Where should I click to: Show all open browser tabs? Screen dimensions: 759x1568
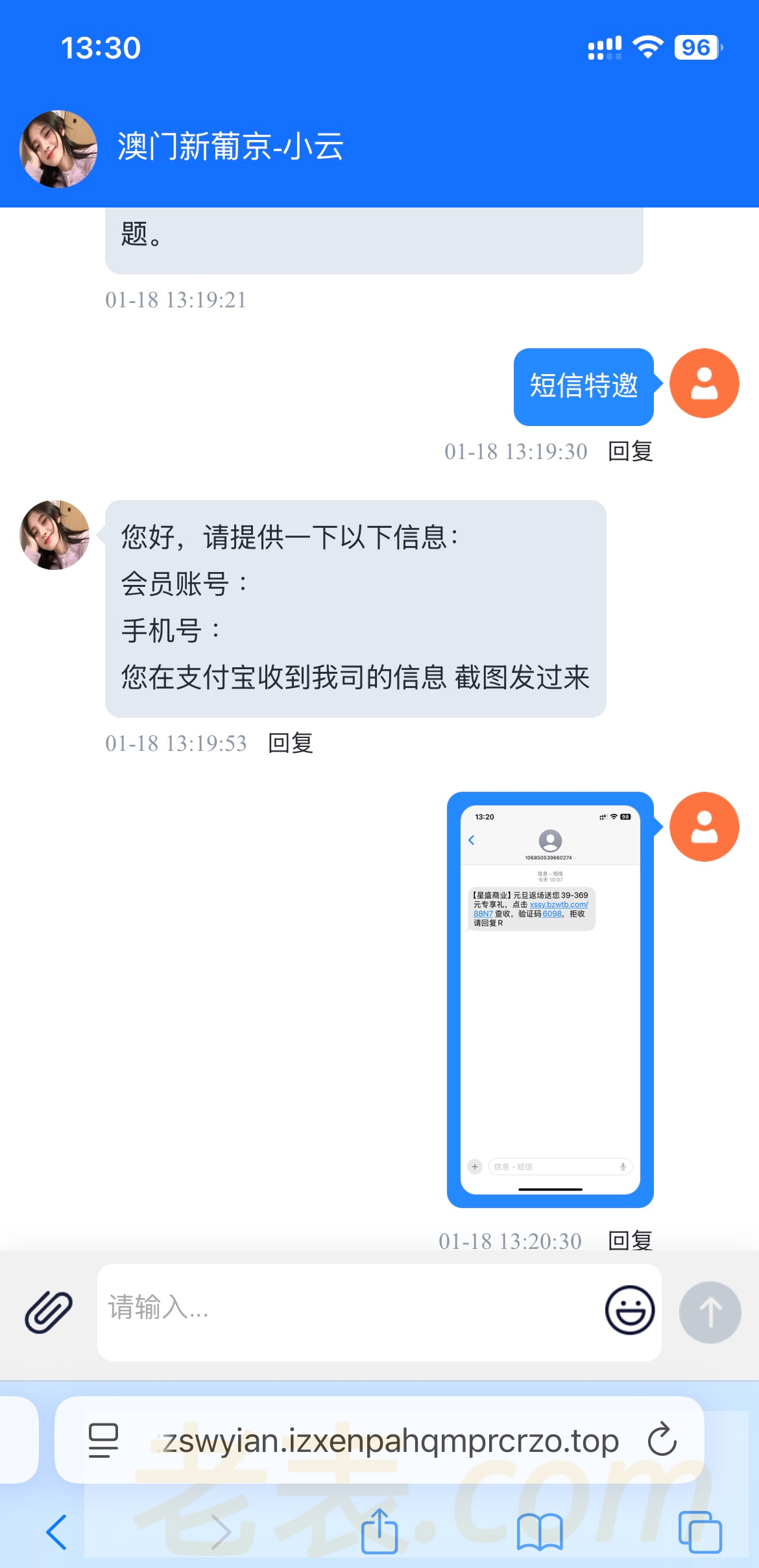[x=699, y=1532]
